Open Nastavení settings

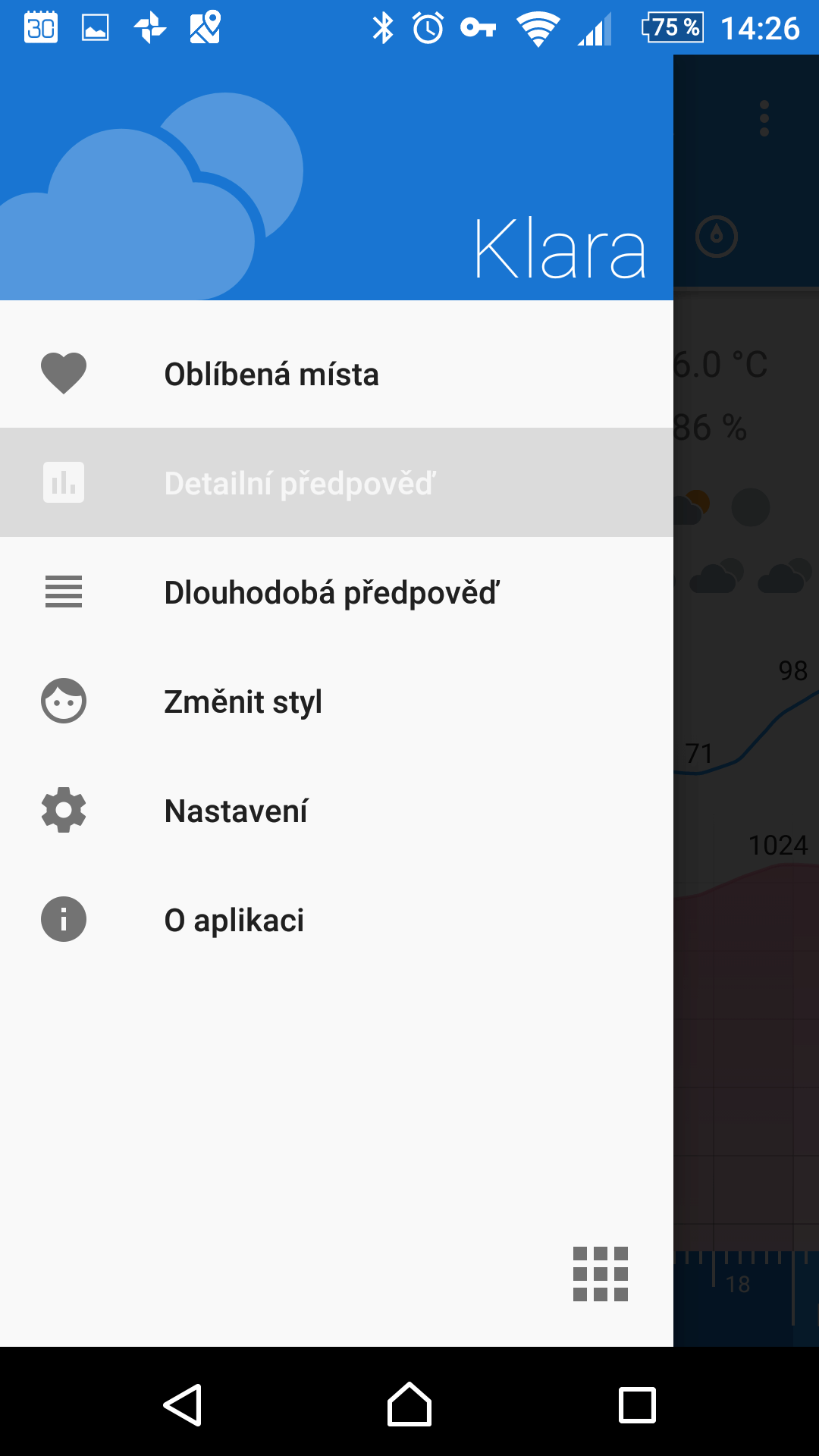click(x=337, y=811)
